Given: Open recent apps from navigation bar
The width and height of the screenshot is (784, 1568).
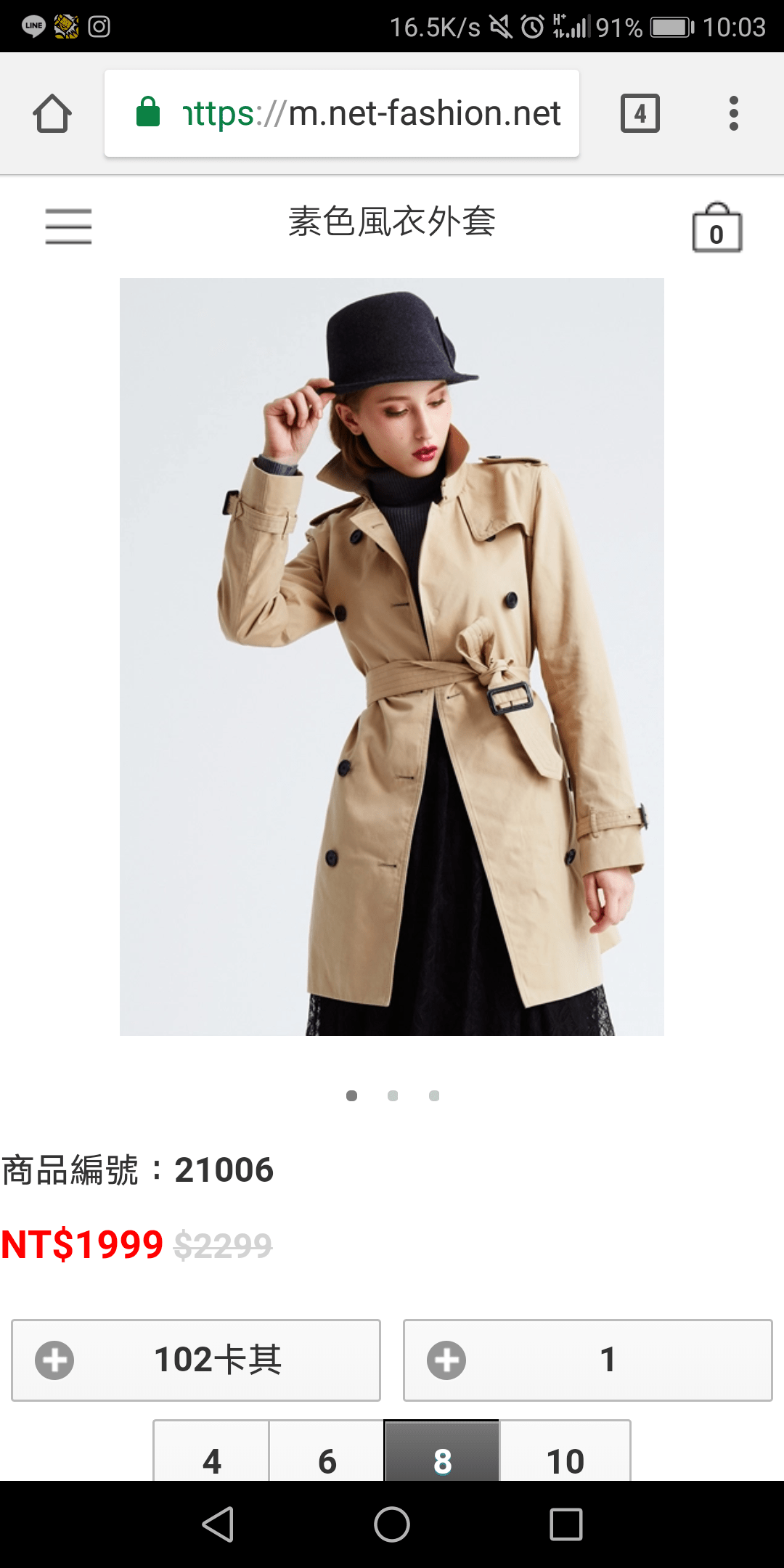Looking at the screenshot, I should (565, 1524).
